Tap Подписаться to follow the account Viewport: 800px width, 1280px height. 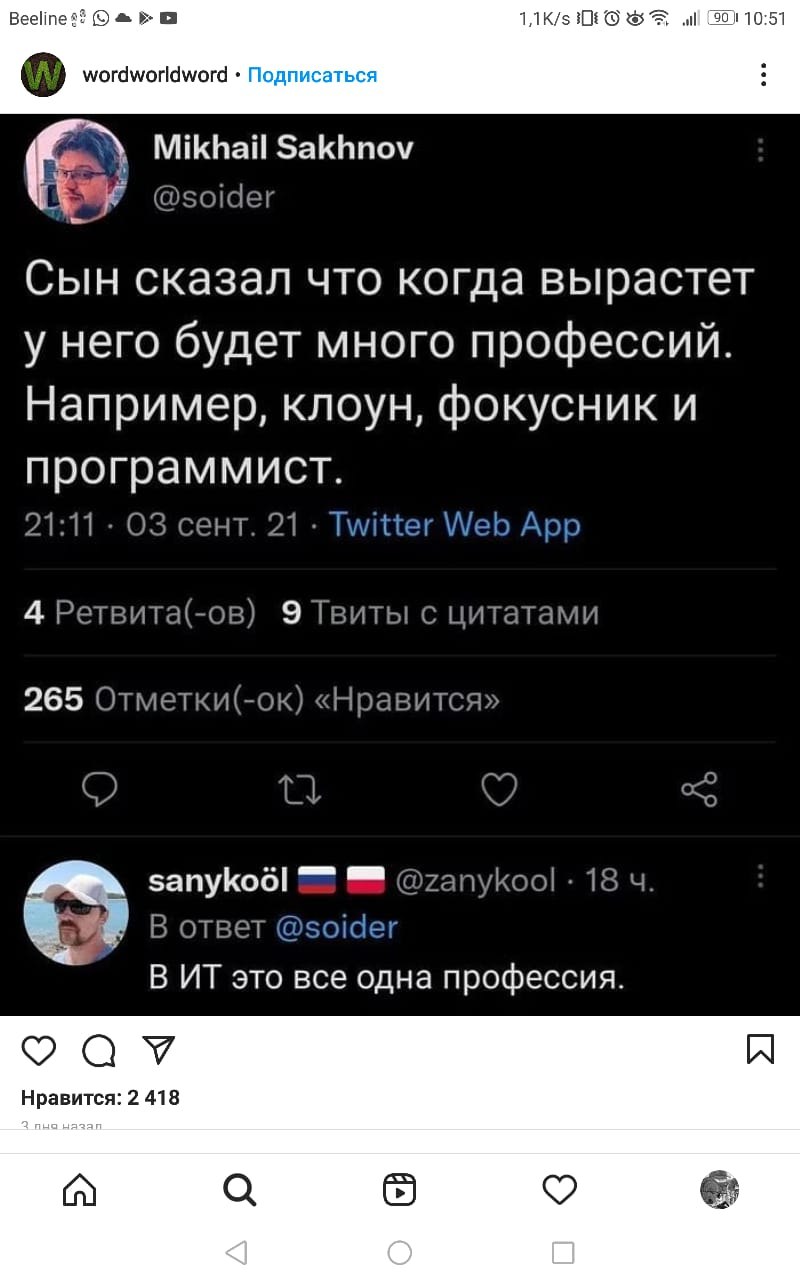(x=312, y=75)
